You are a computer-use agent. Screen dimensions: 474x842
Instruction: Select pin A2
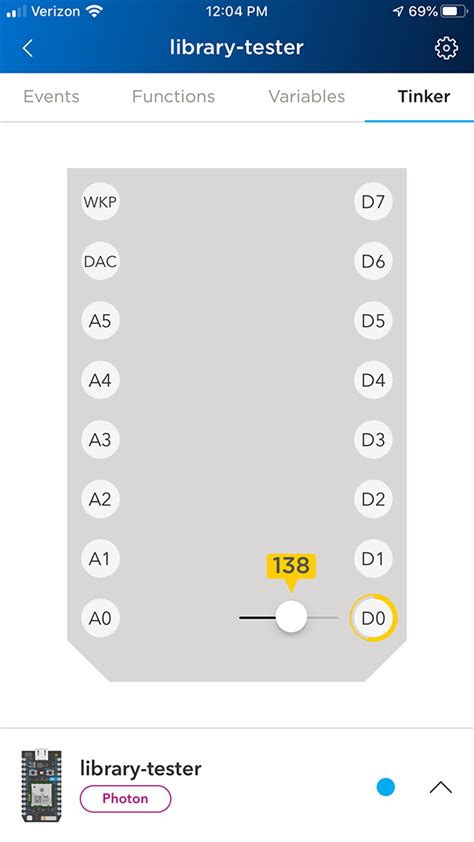coord(100,499)
